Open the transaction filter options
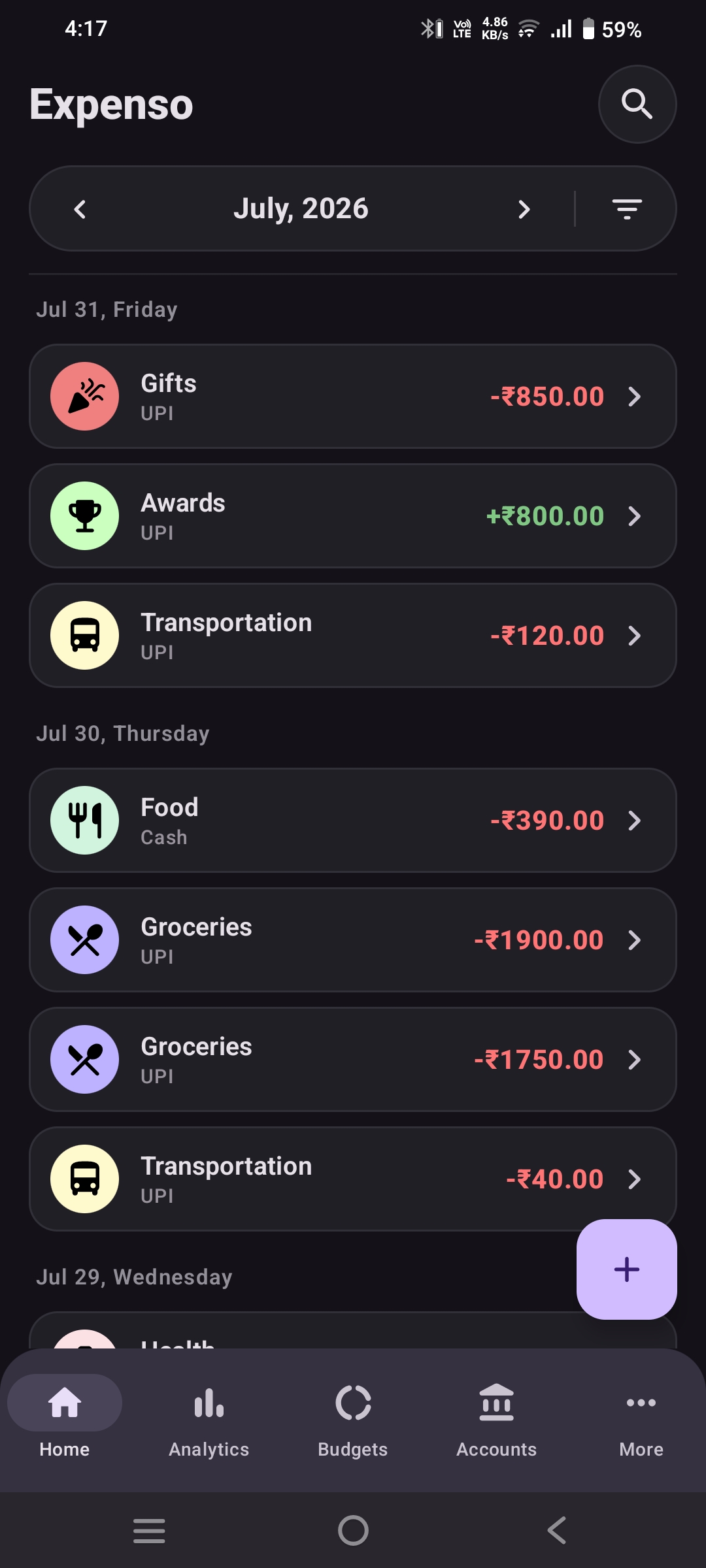The width and height of the screenshot is (706, 1568). 626,209
